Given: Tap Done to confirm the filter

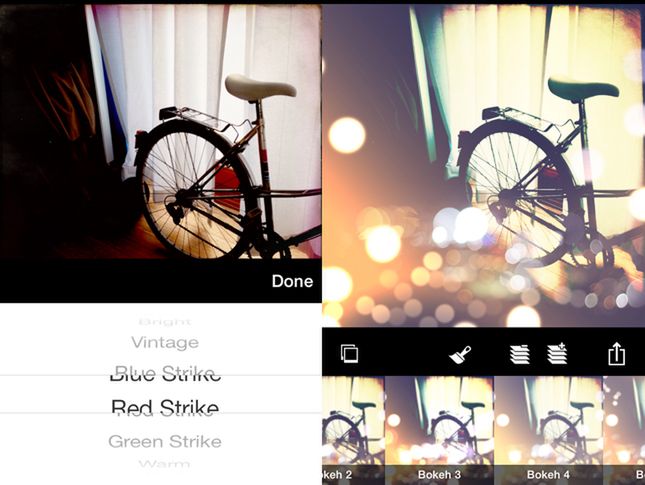Looking at the screenshot, I should [x=292, y=282].
